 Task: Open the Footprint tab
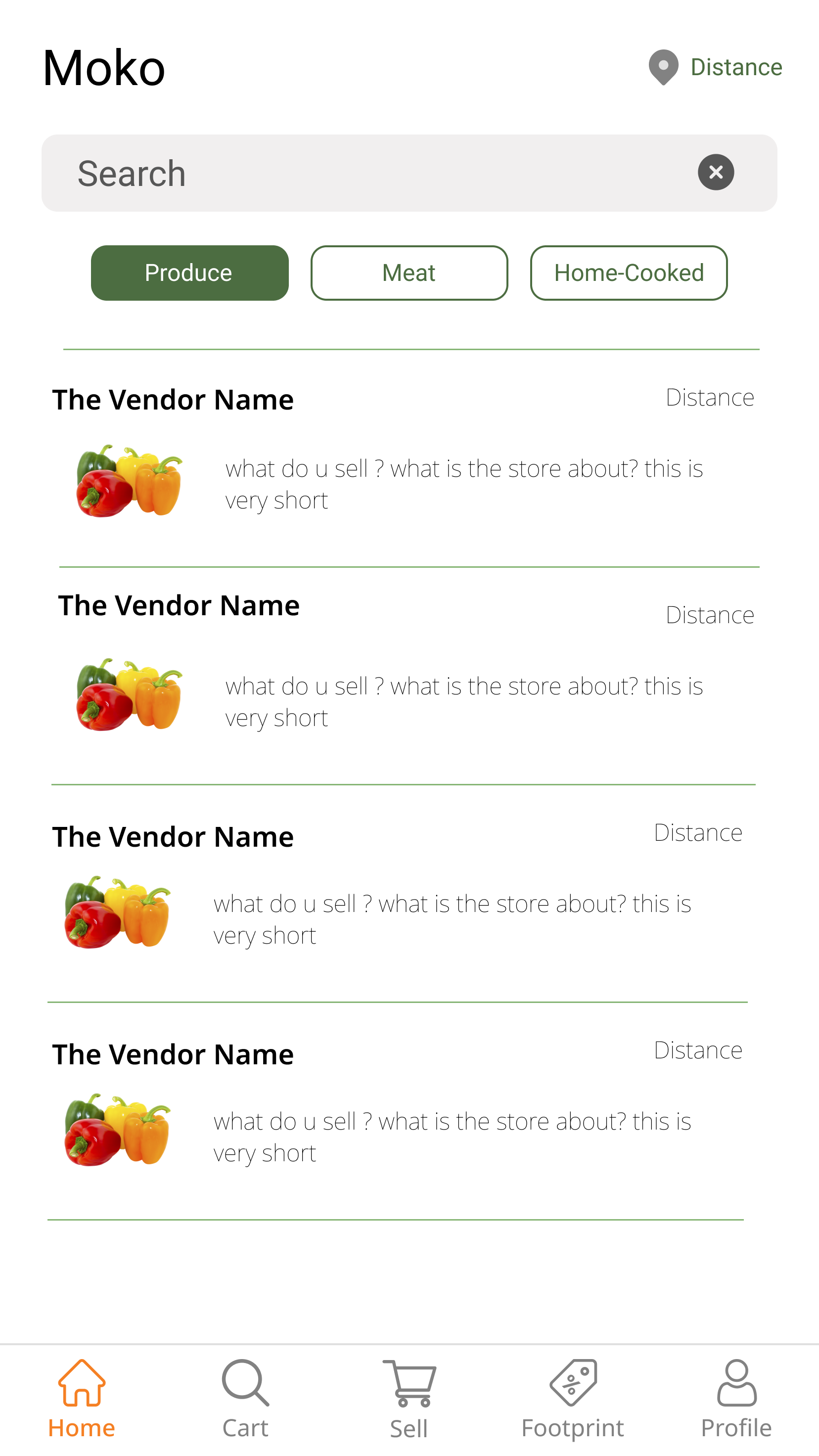pyautogui.click(x=573, y=1400)
